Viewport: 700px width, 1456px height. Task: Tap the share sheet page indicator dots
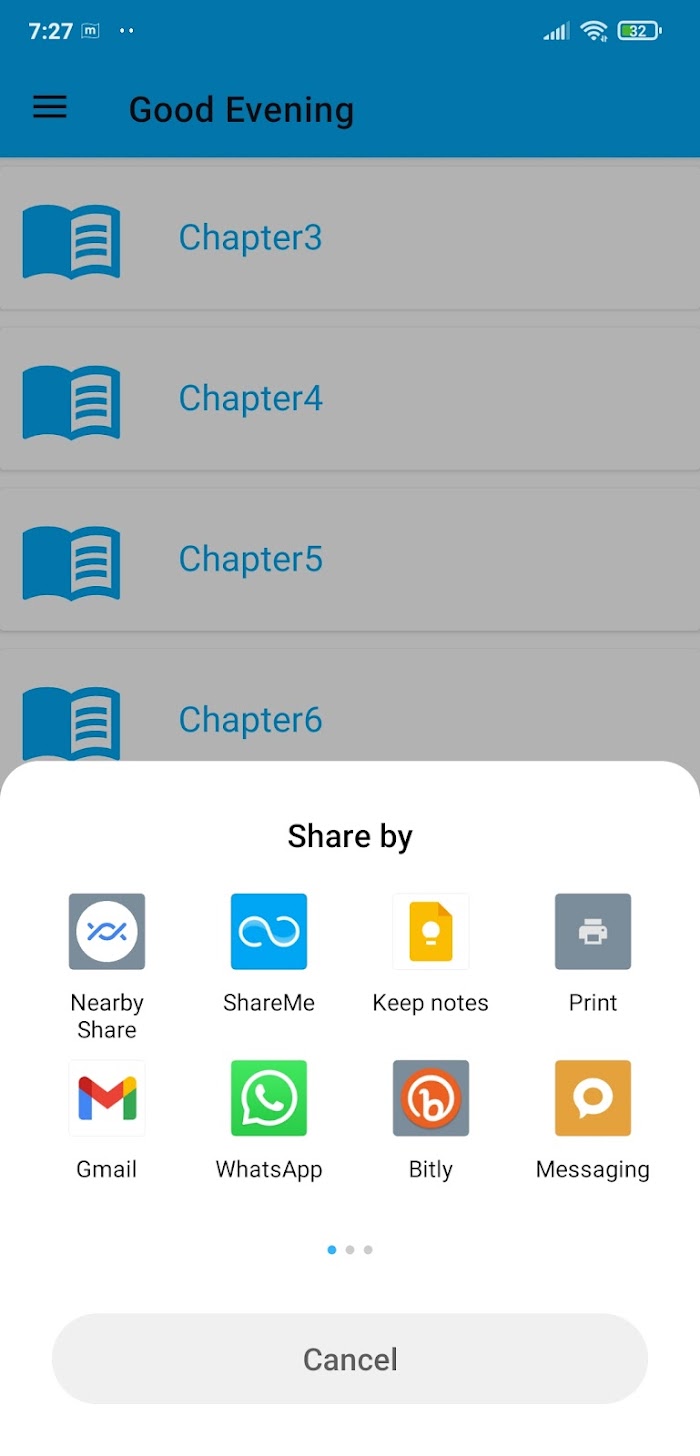[350, 1250]
